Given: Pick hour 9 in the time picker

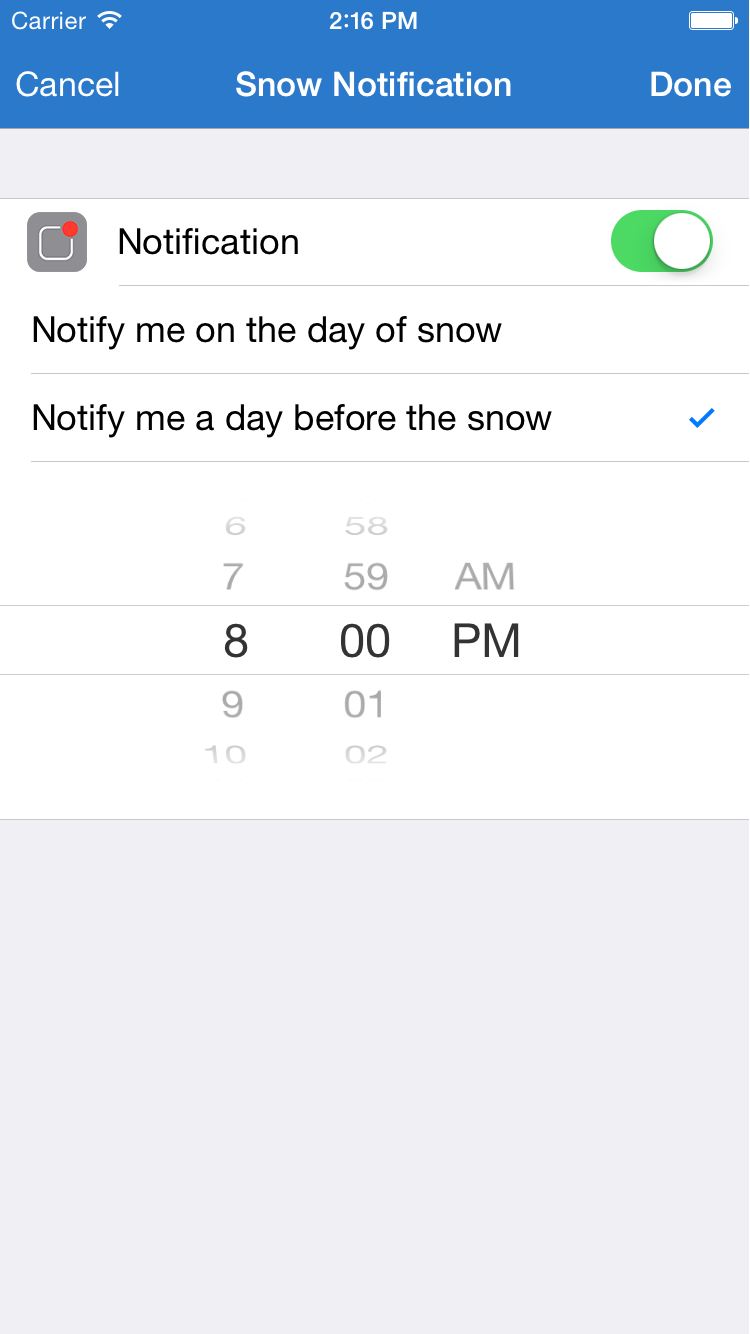Looking at the screenshot, I should click(x=233, y=705).
